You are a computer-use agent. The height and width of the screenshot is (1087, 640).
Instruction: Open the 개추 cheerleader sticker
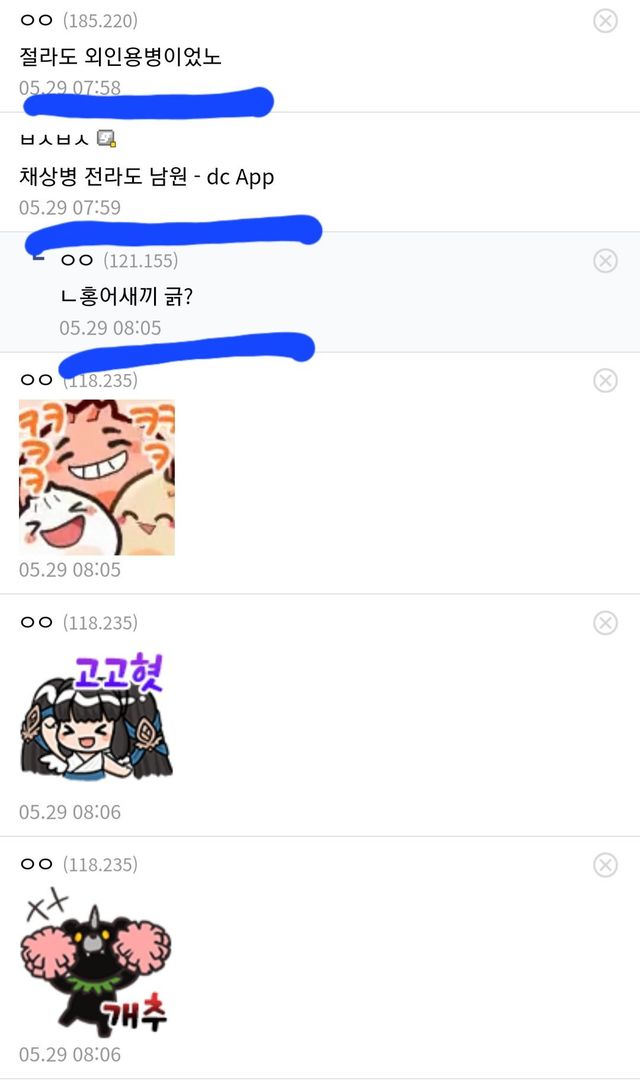point(97,960)
